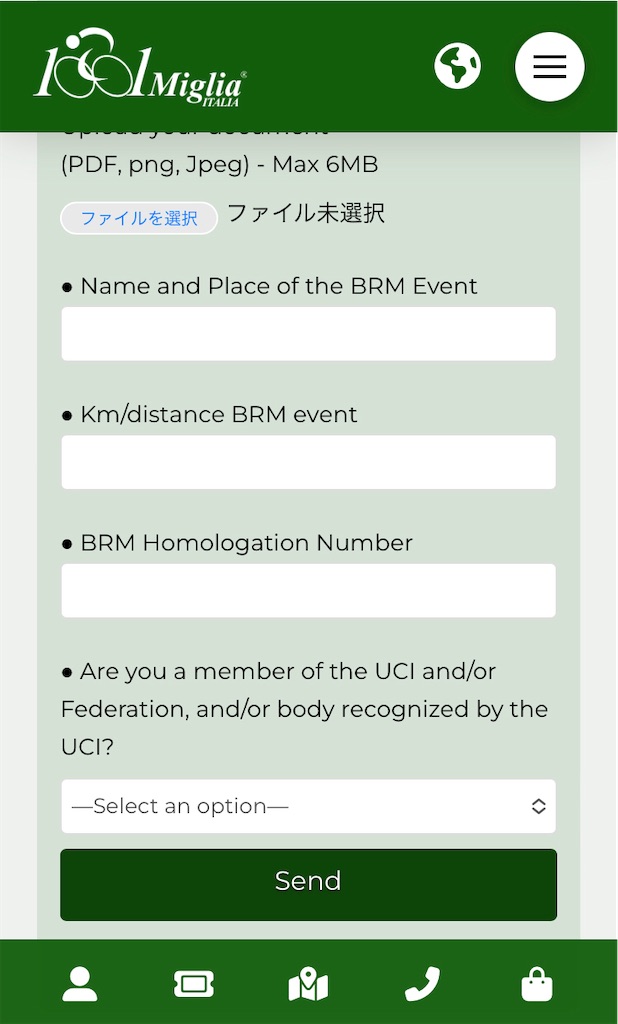Tap the 1001 Miglia Italia logo
The image size is (618, 1024).
(140, 68)
